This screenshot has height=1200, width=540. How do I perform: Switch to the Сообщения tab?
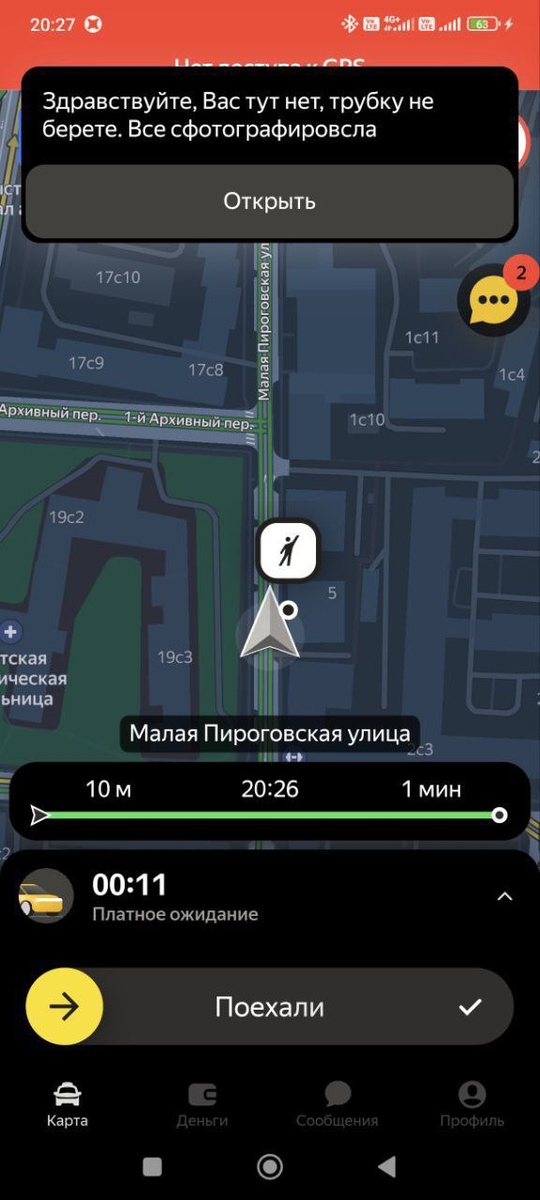[x=337, y=1104]
